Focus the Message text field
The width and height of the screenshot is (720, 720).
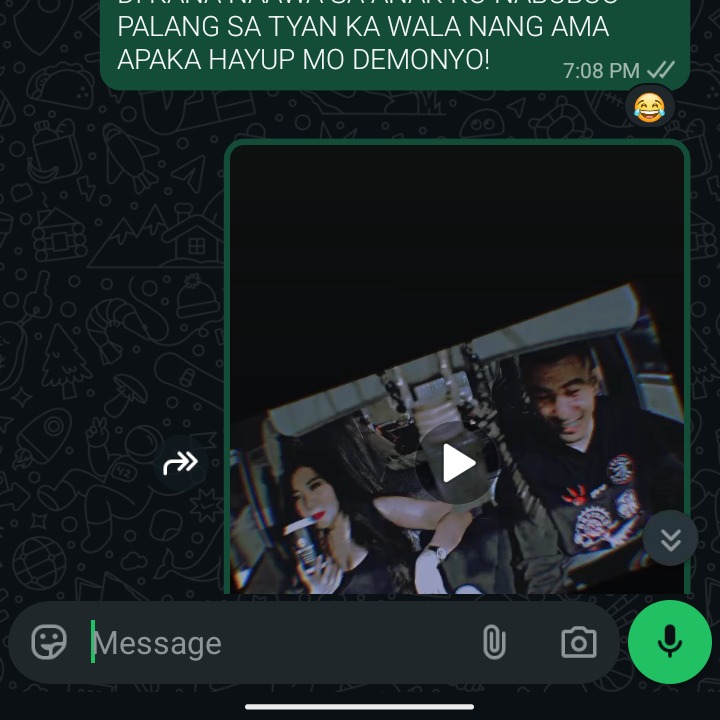click(x=270, y=643)
